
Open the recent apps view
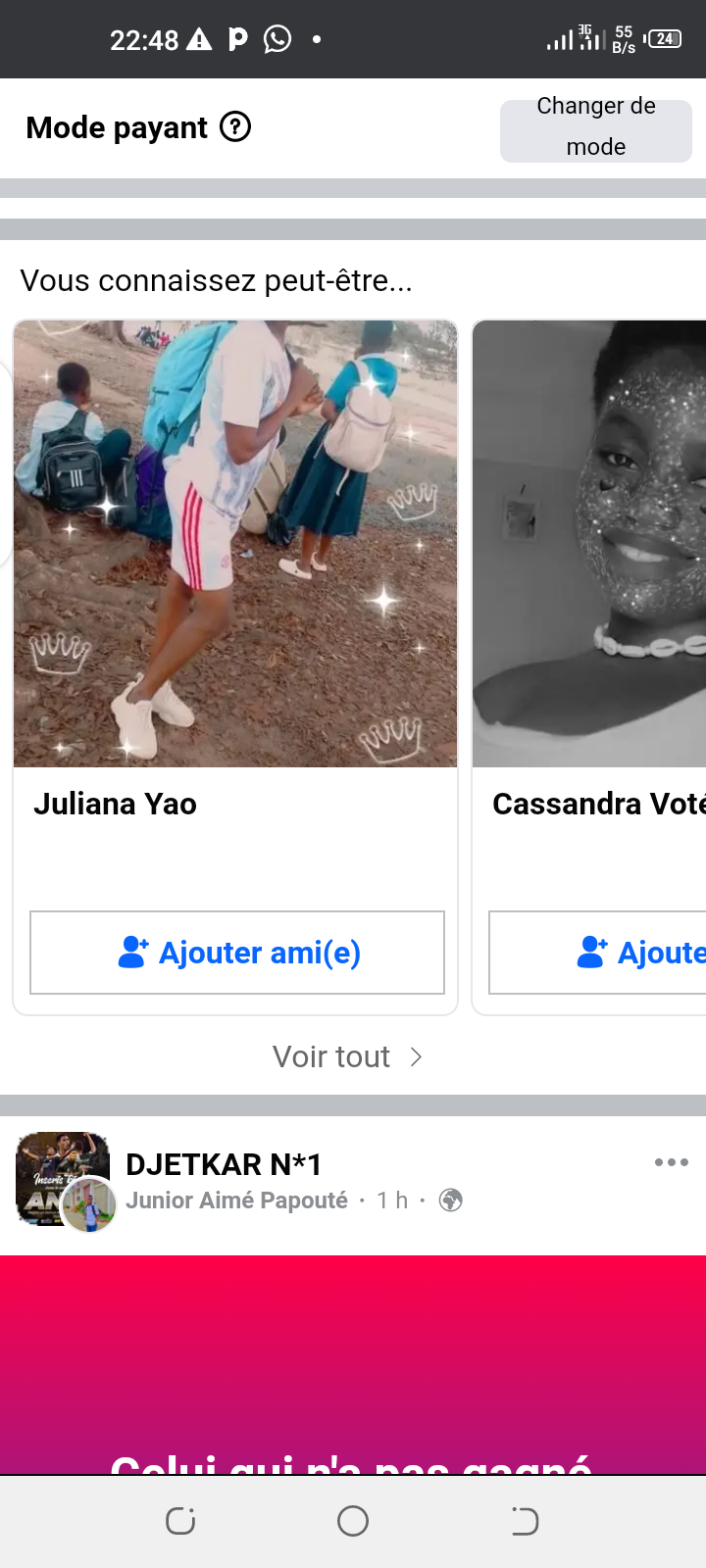[180, 1521]
